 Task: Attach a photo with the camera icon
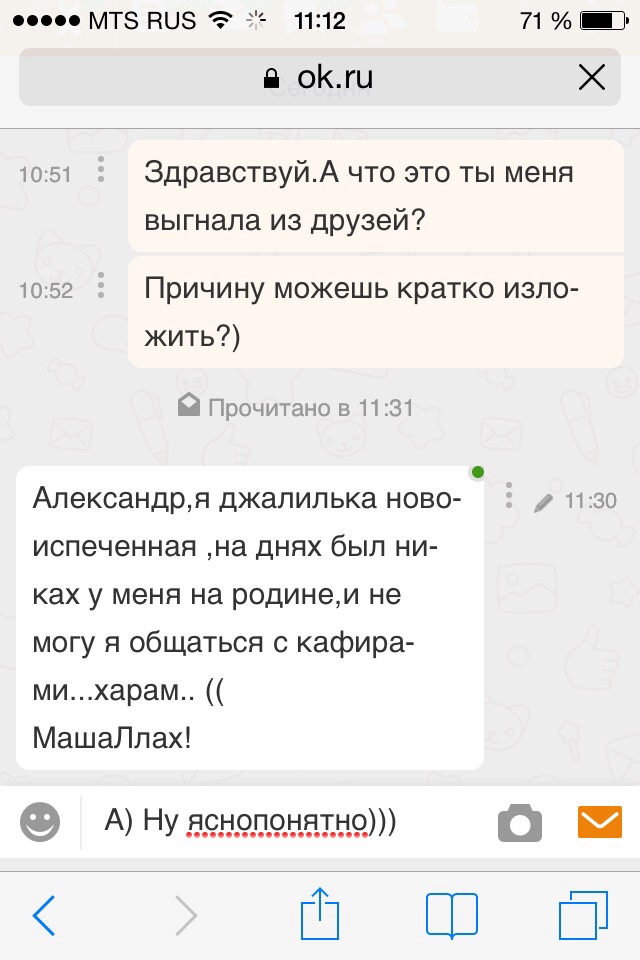point(520,823)
